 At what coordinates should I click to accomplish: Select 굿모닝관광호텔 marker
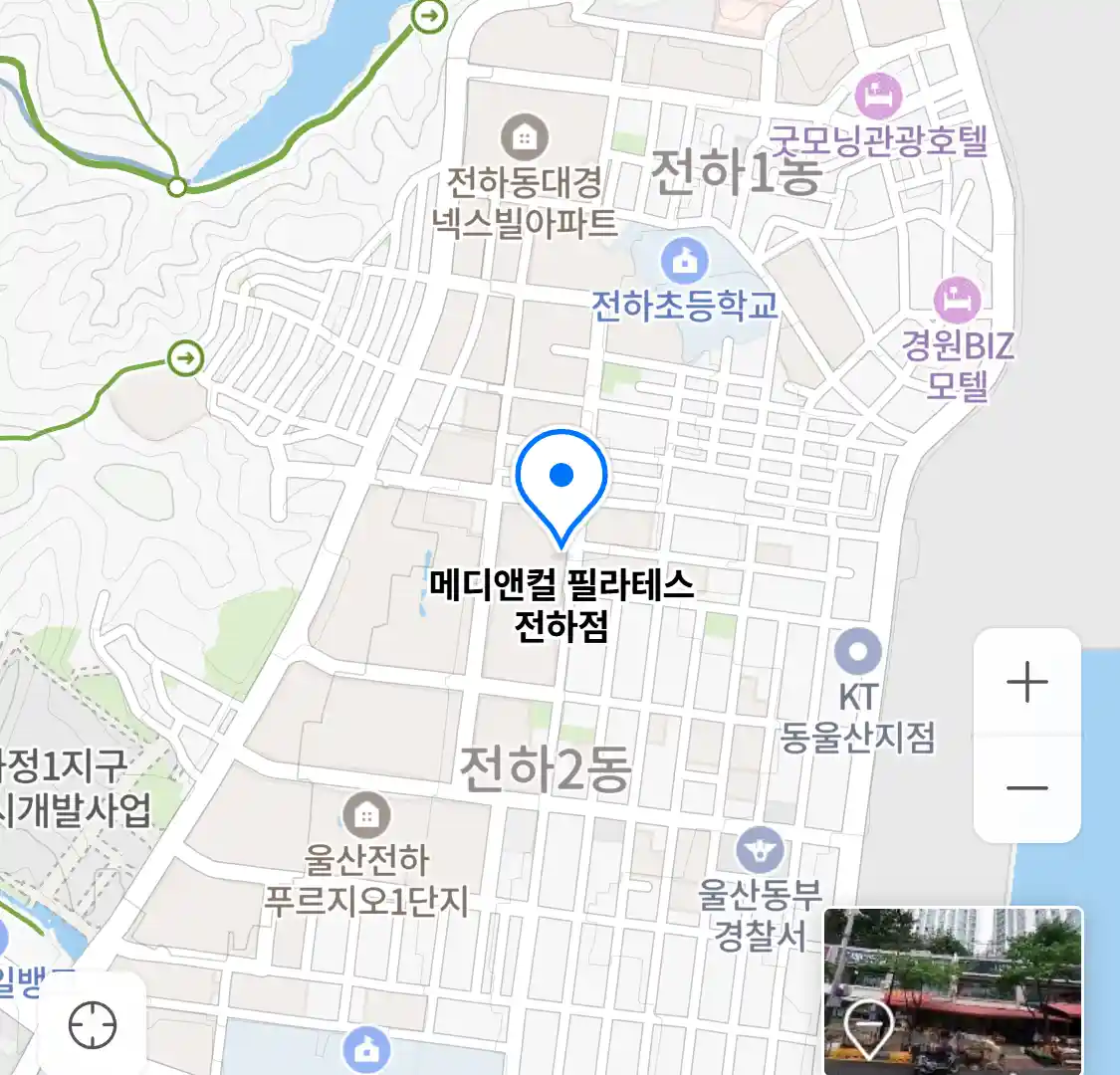[x=878, y=98]
